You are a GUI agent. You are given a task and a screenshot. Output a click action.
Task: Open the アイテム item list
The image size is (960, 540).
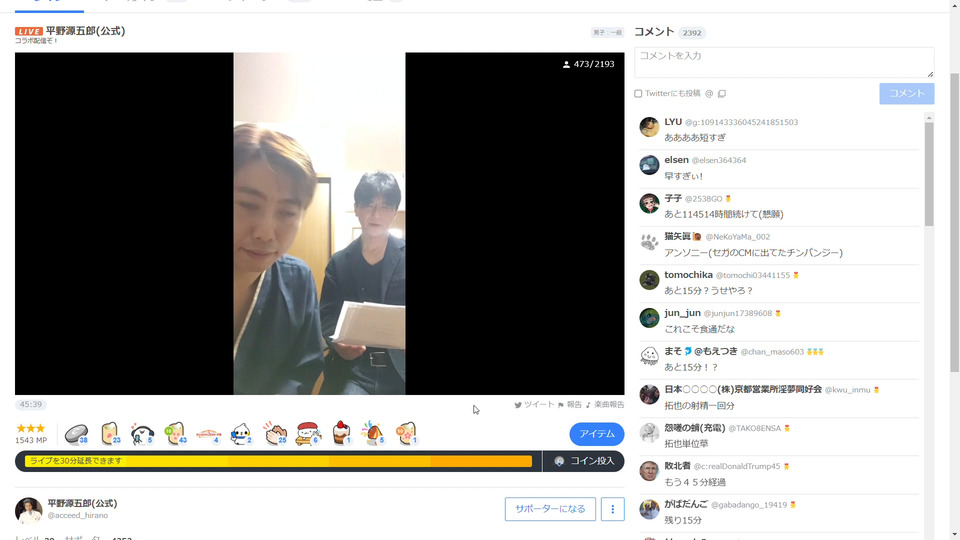[596, 434]
